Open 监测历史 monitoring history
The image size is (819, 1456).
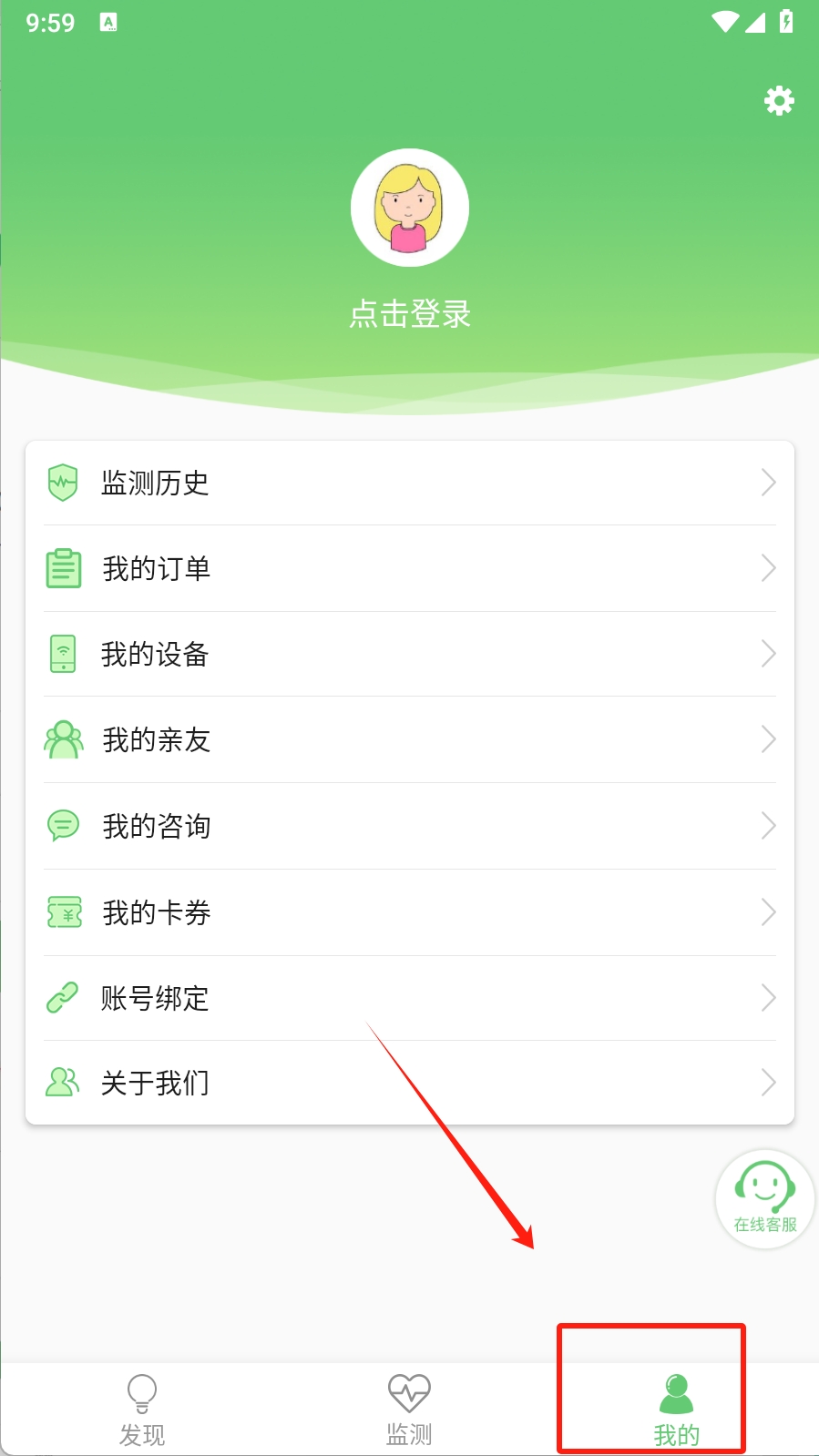coord(410,483)
